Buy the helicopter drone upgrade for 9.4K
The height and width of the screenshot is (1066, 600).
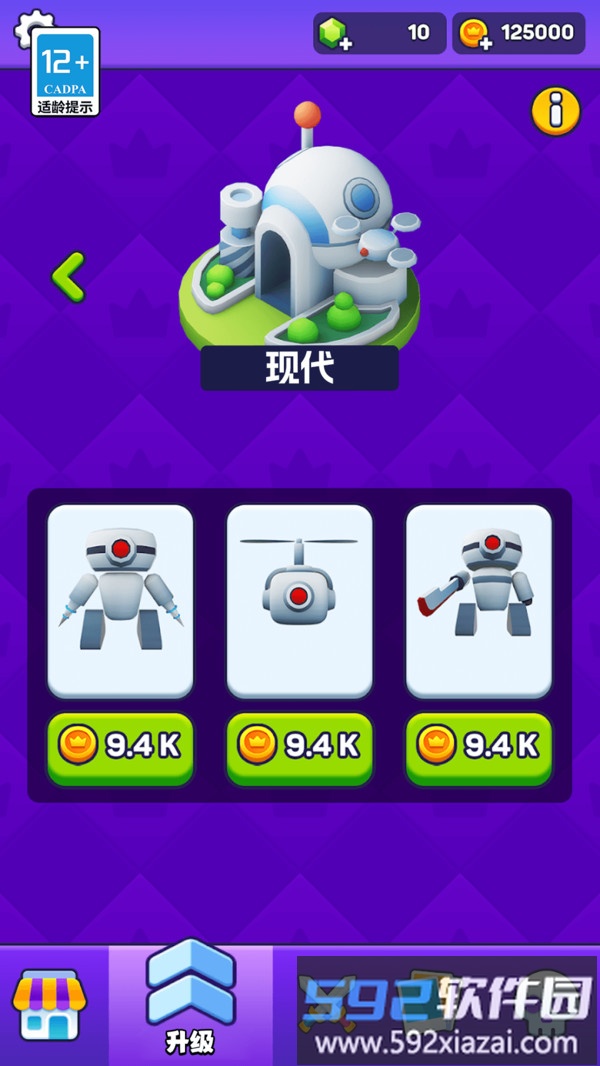pos(299,746)
